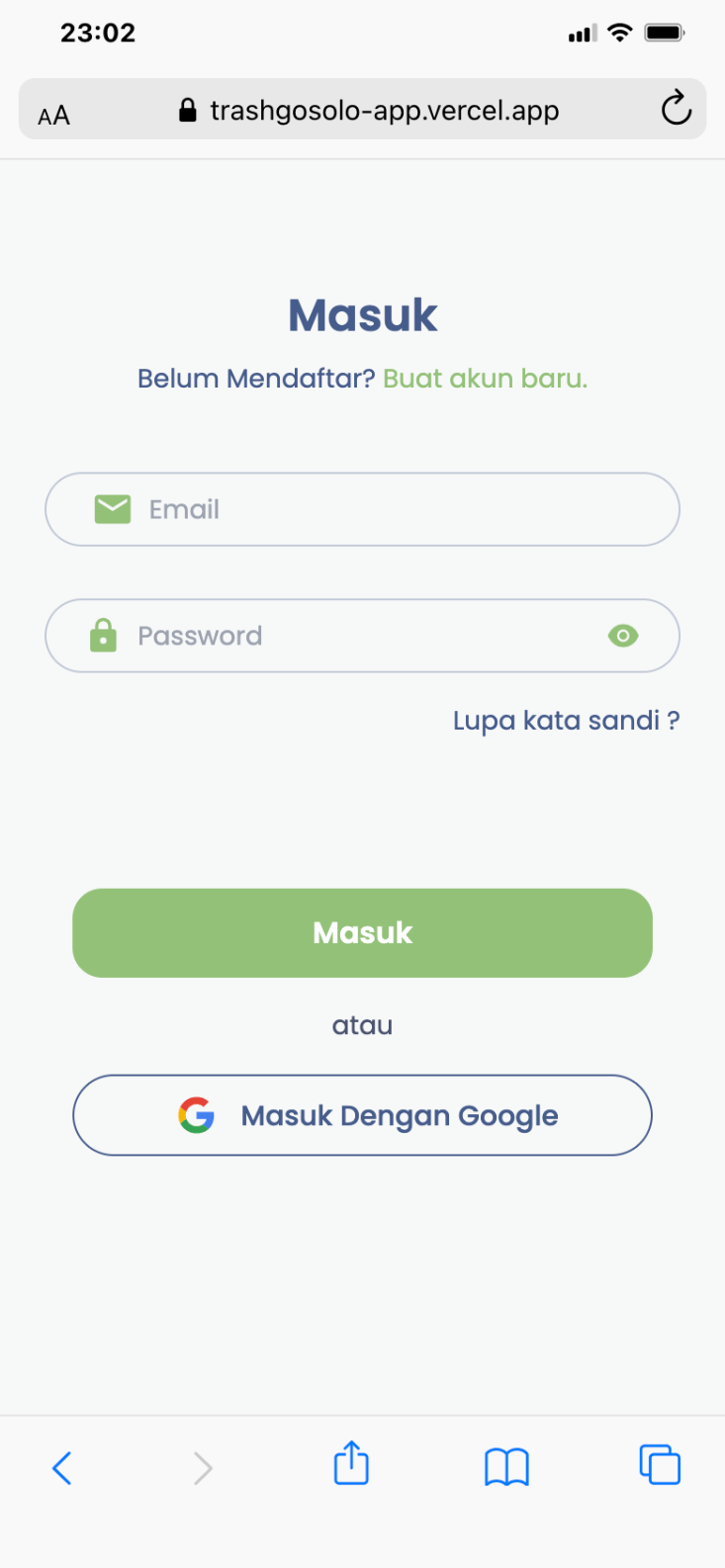Open Safari bookmarks
This screenshot has width=725, height=1568.
[x=506, y=1467]
